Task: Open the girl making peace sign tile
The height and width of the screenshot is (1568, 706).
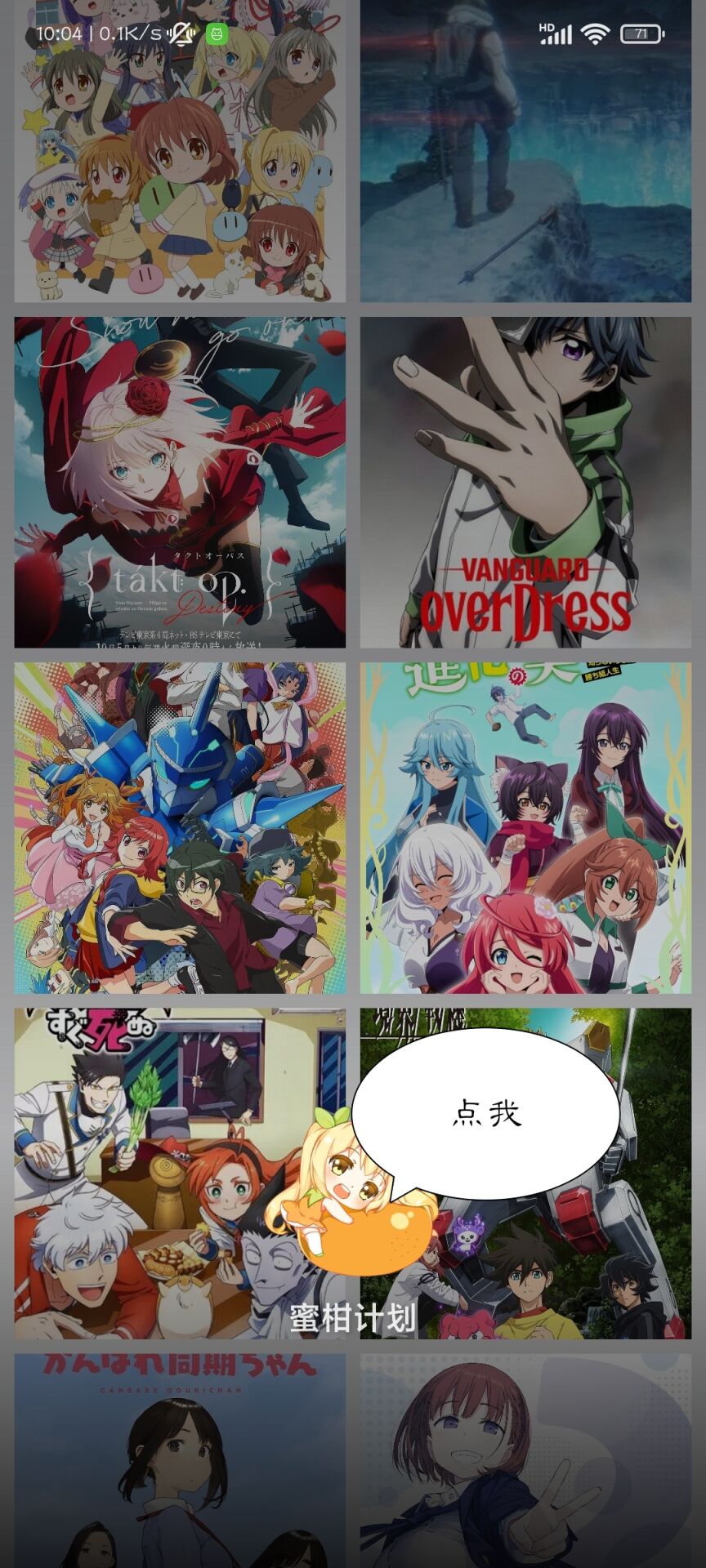Action: [x=525, y=1462]
